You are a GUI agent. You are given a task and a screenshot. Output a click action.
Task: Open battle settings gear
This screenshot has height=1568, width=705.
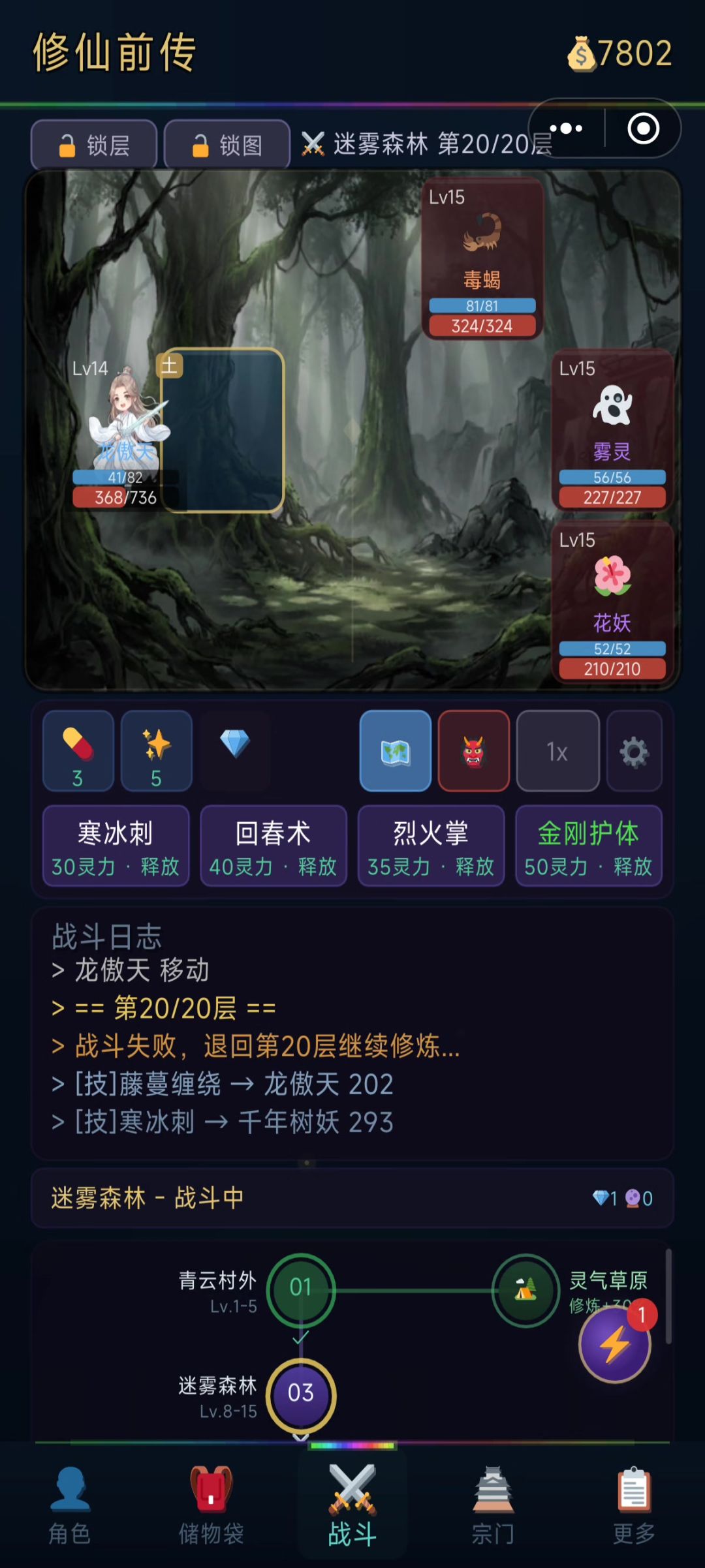(634, 751)
